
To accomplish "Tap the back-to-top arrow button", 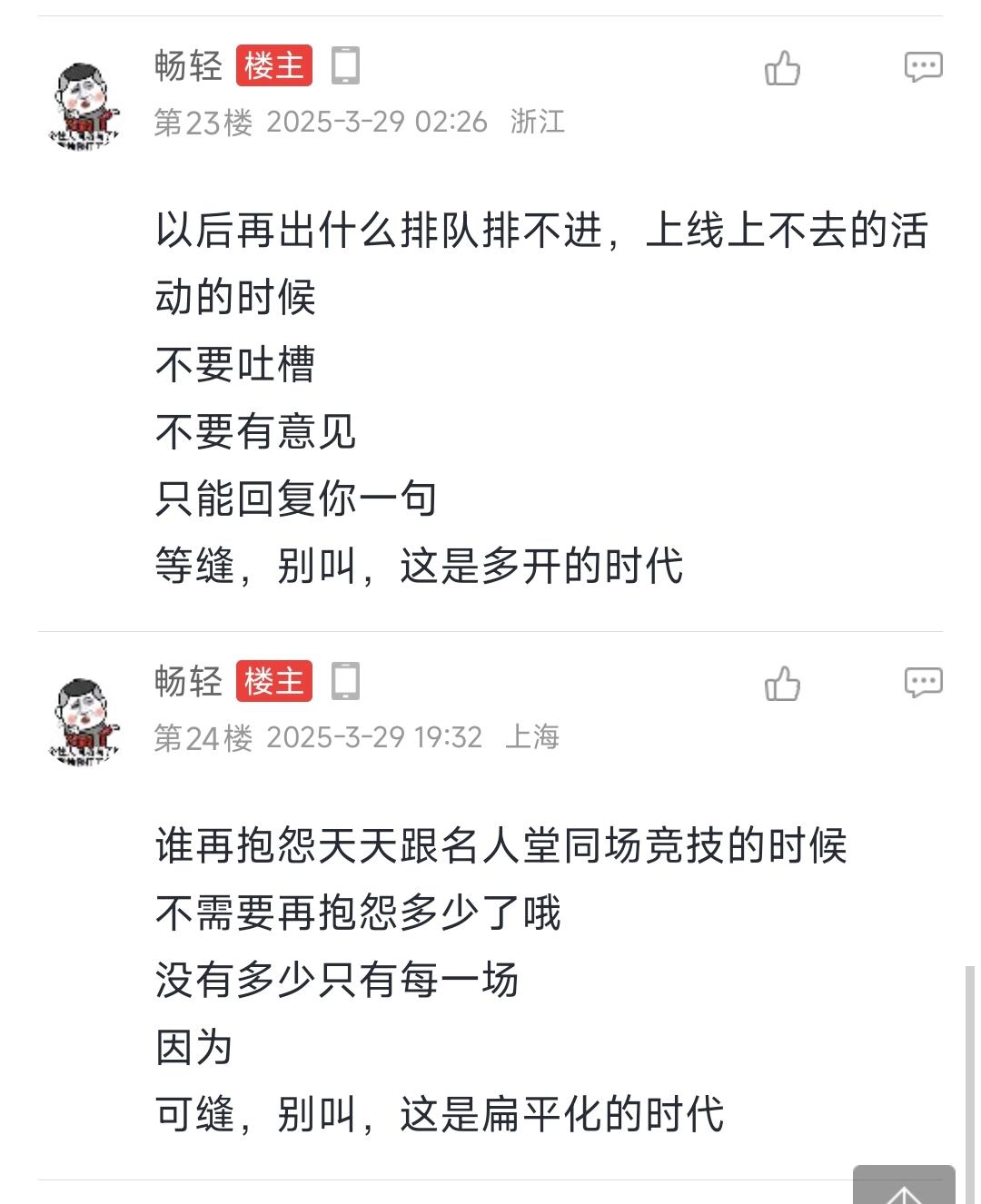I will click(904, 1188).
